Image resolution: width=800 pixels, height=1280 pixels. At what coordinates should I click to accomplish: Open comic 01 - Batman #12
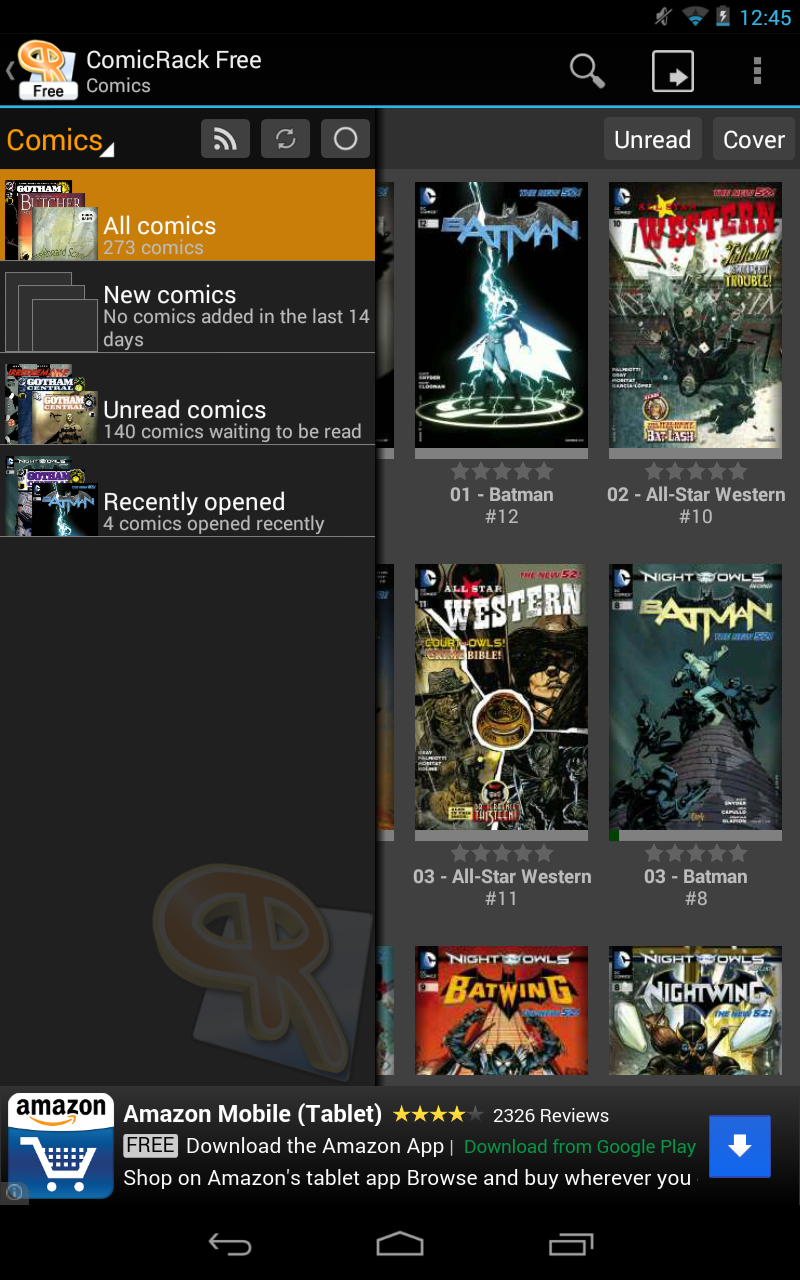[x=501, y=315]
